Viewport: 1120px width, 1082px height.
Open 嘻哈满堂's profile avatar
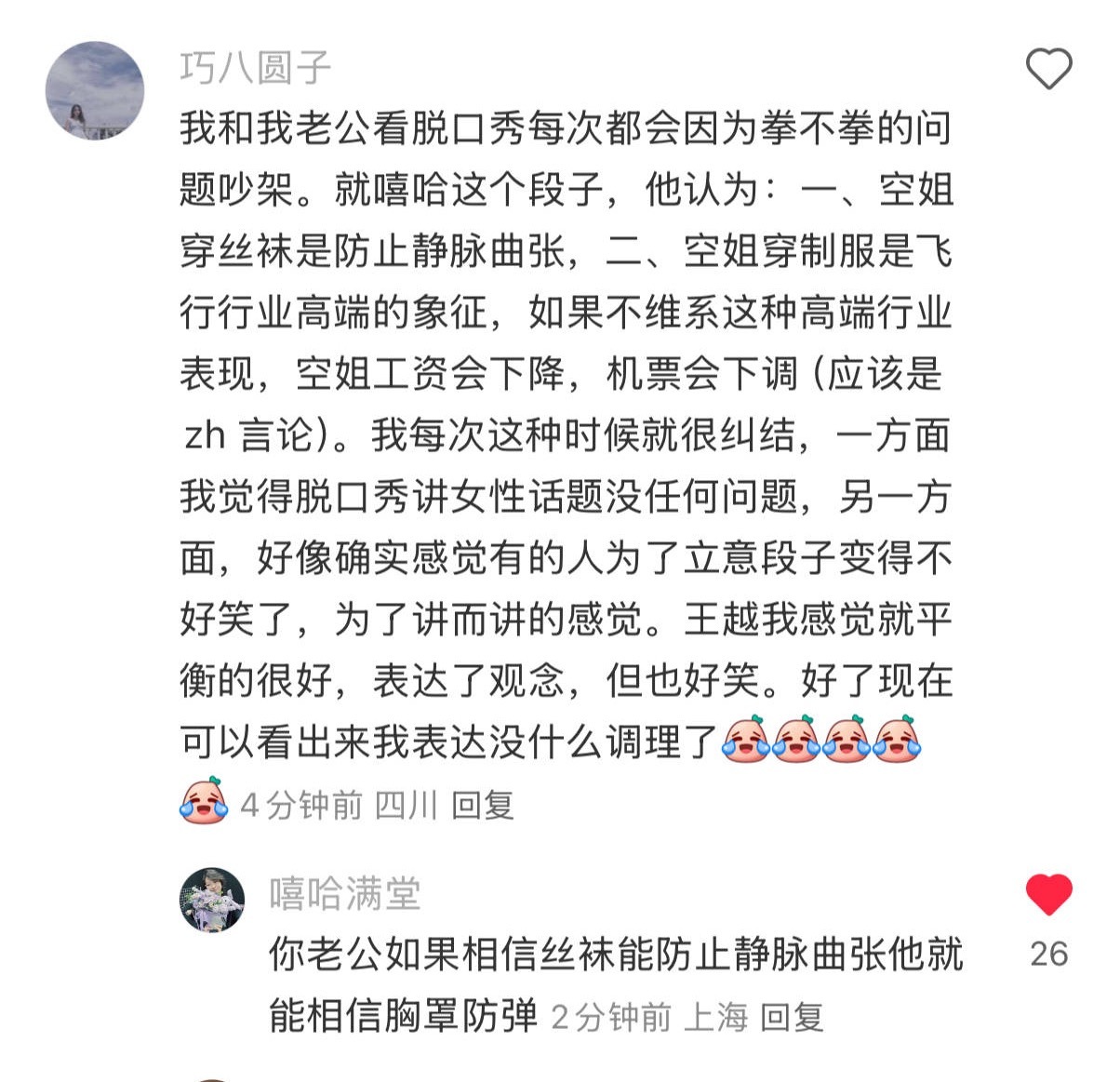pyautogui.click(x=212, y=900)
